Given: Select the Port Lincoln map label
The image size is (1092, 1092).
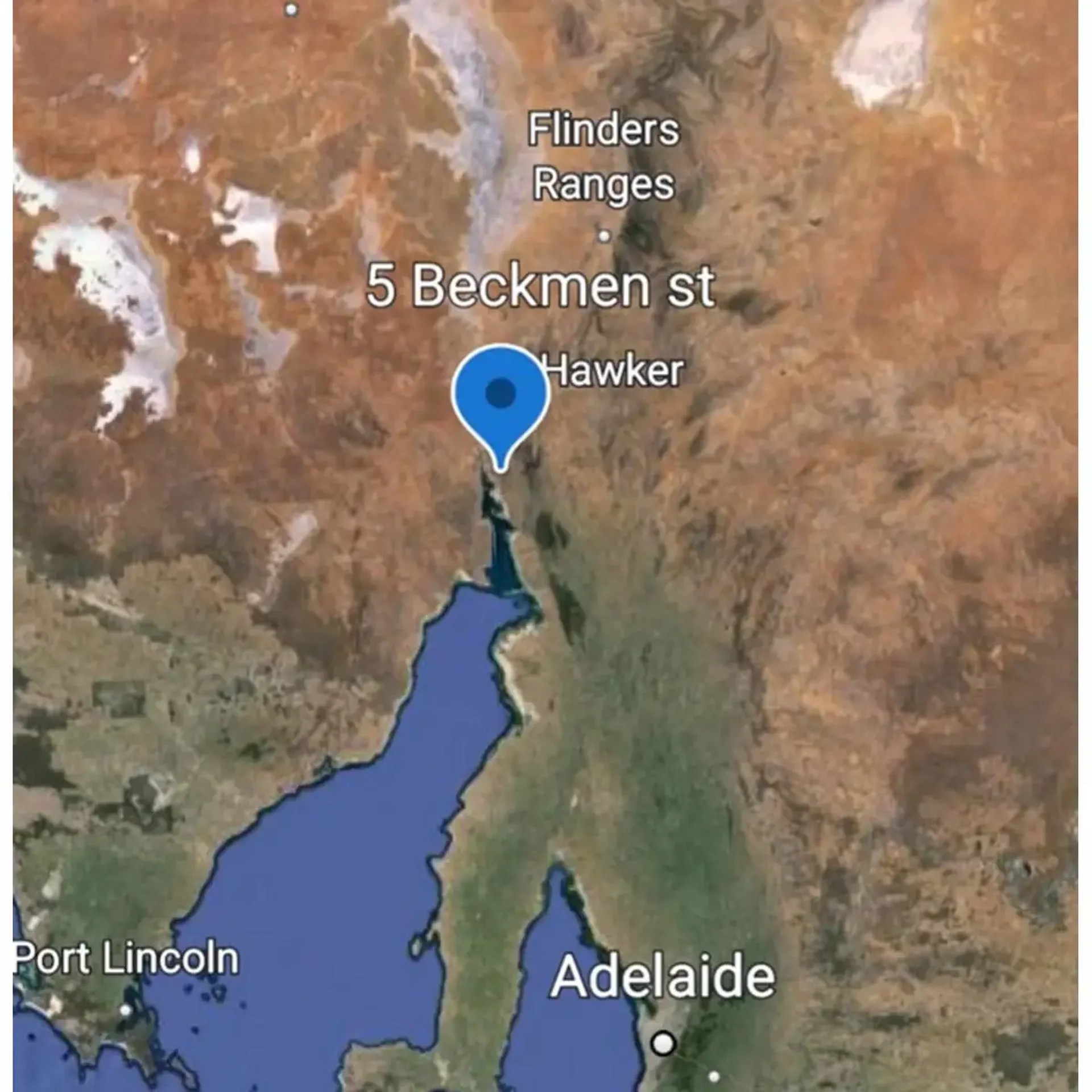Looking at the screenshot, I should [126, 958].
